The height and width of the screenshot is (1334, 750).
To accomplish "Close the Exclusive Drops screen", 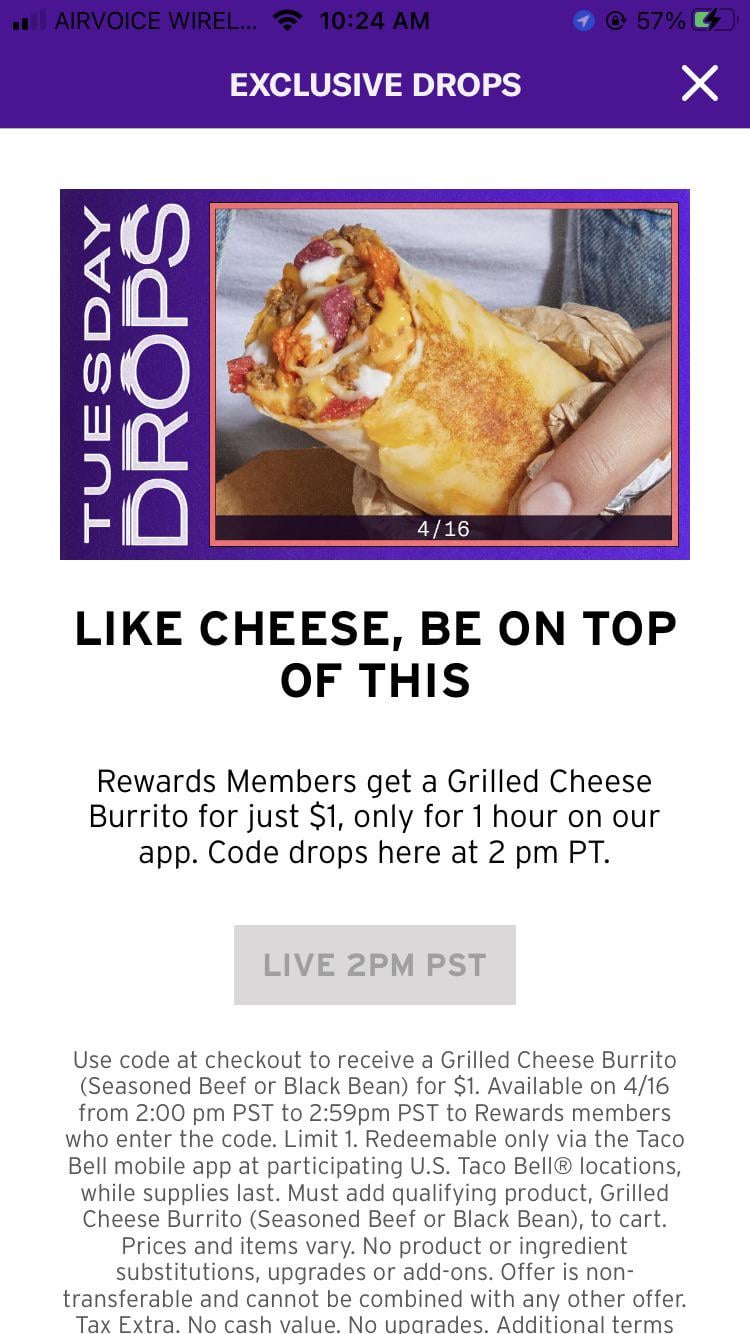I will coord(699,84).
